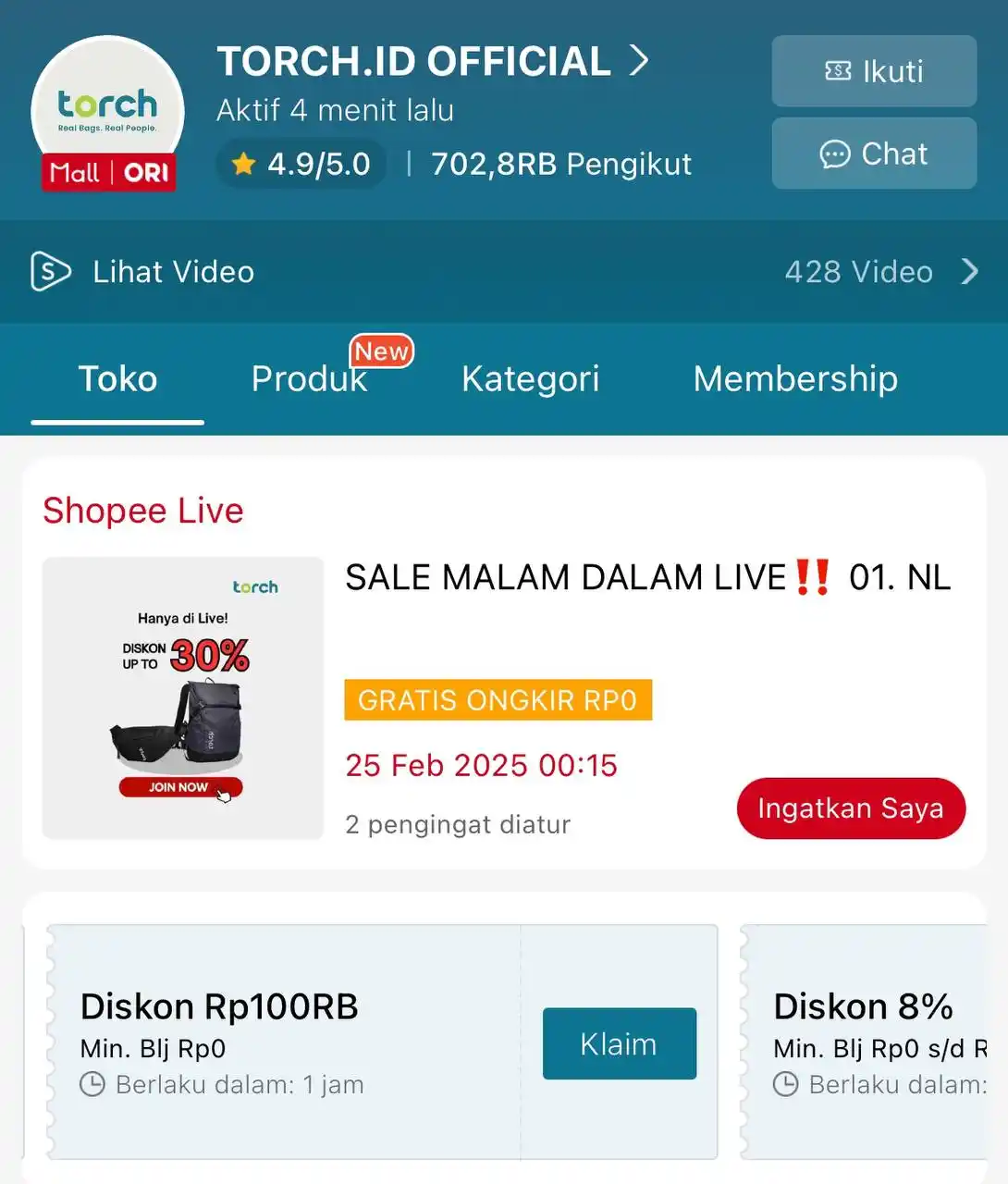Viewport: 1008px width, 1184px height.
Task: Tap the clock icon on the Diskon 8% voucher
Action: [x=786, y=1084]
